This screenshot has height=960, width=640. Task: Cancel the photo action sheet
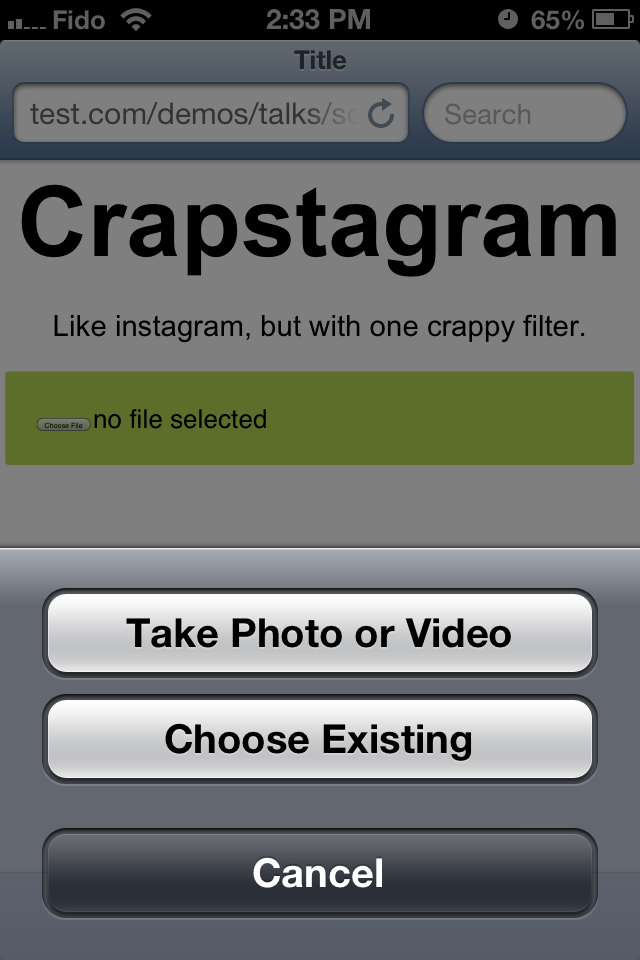319,873
